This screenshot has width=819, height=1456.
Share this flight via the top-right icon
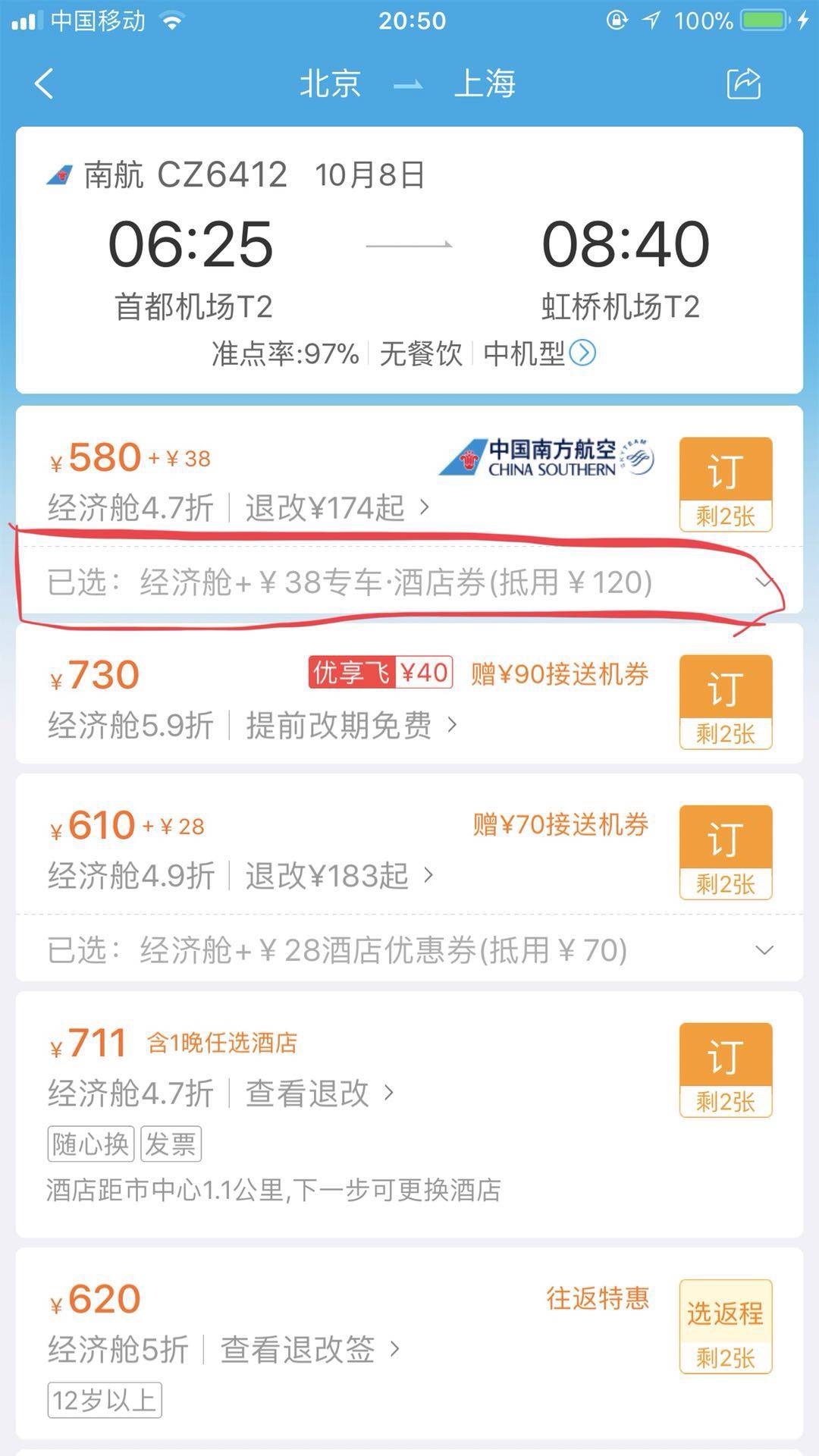click(x=743, y=83)
